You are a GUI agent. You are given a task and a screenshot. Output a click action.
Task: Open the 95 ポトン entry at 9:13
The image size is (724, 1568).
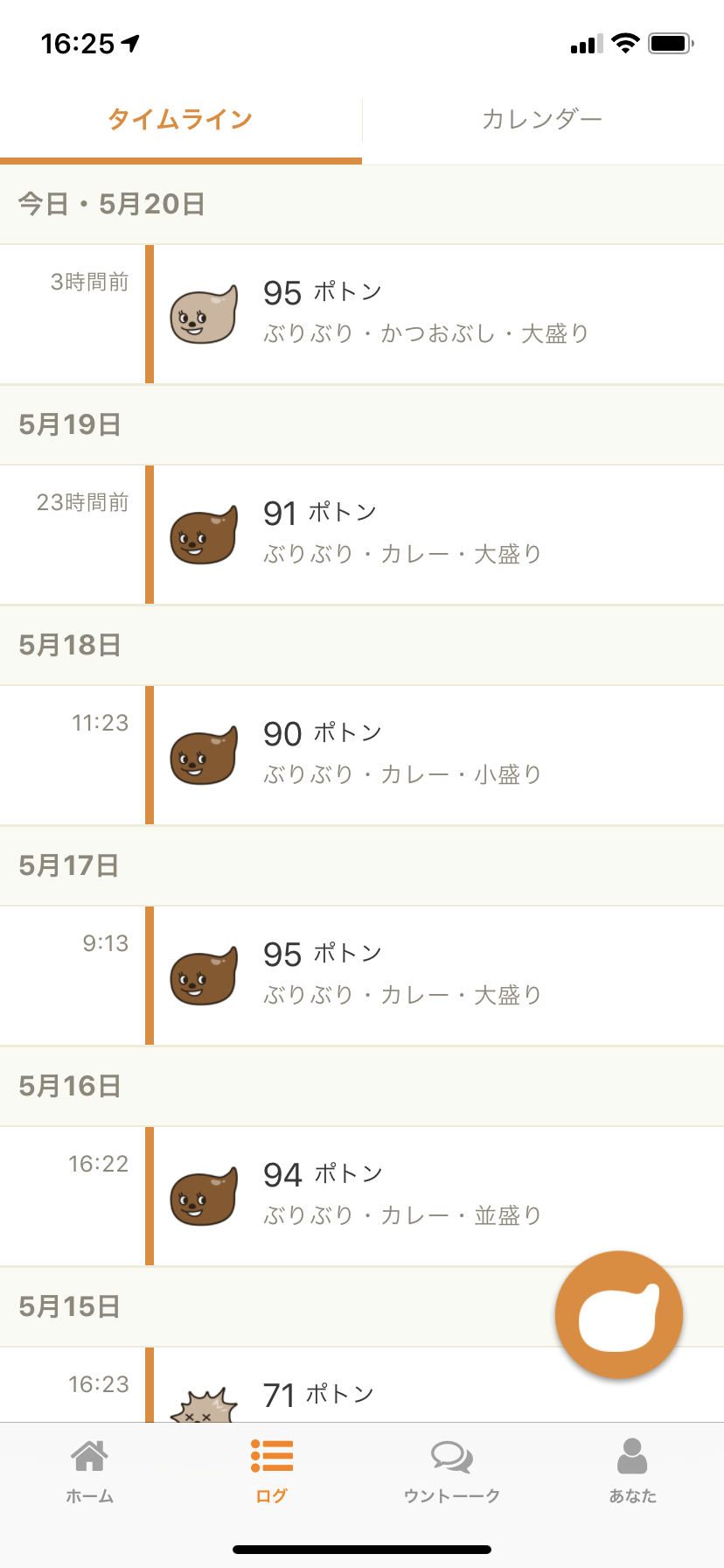(362, 976)
